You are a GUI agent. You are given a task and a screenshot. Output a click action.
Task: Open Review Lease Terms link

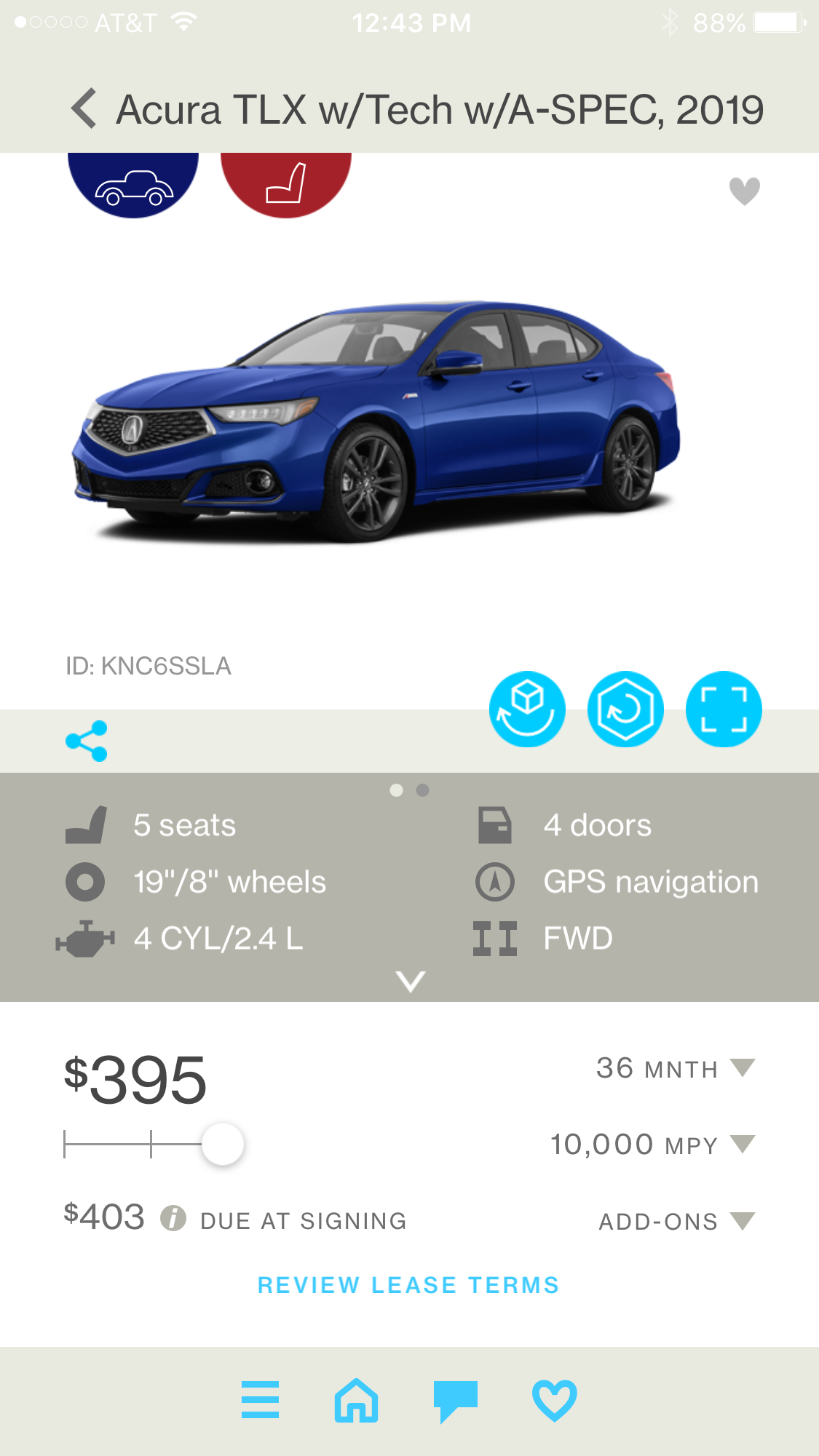coord(408,1285)
